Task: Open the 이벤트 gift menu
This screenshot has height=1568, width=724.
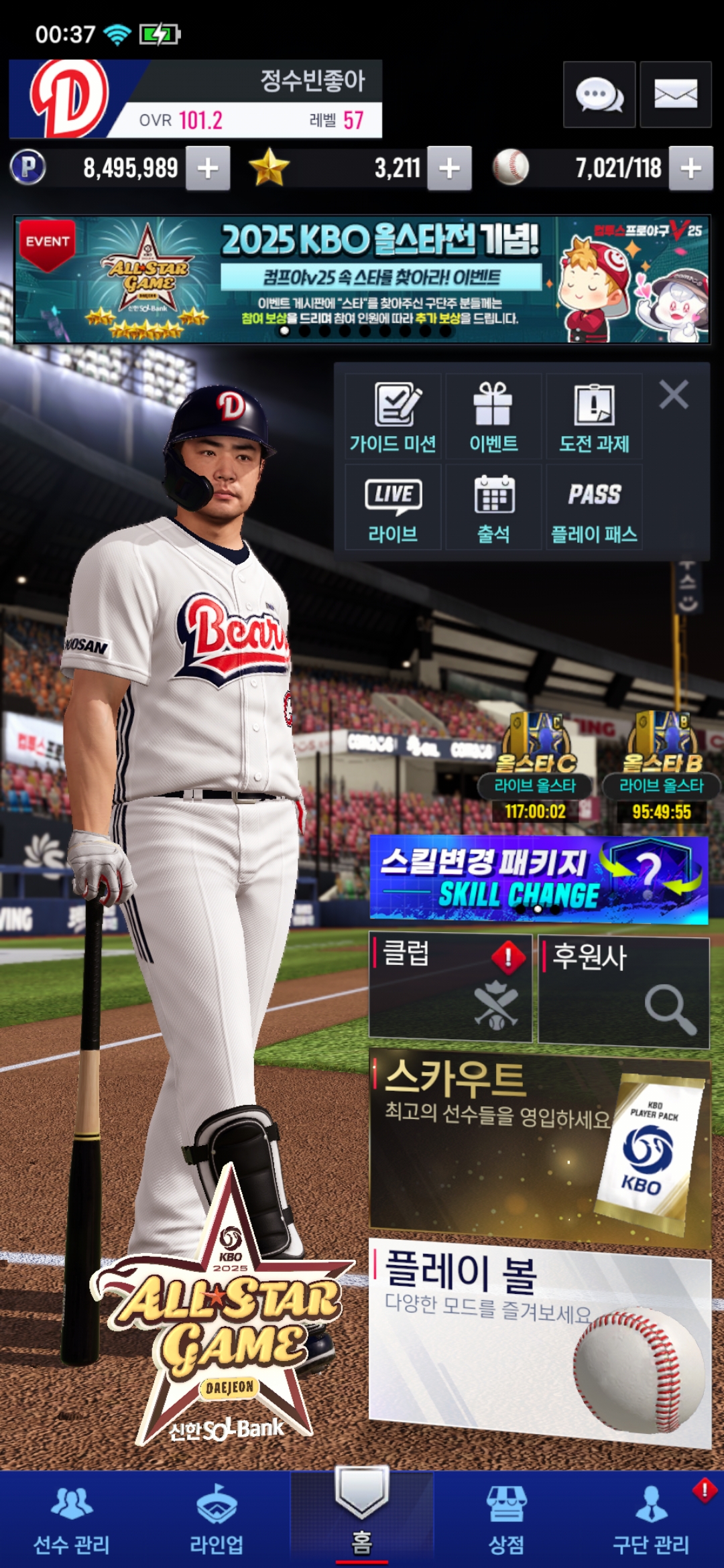Action: [x=493, y=416]
